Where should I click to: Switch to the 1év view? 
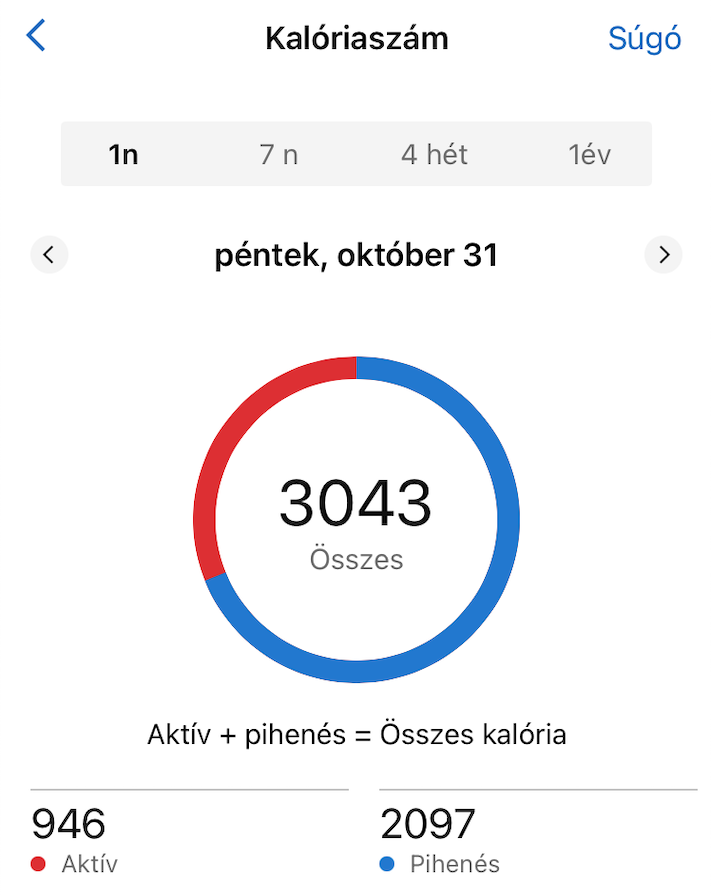tap(589, 155)
